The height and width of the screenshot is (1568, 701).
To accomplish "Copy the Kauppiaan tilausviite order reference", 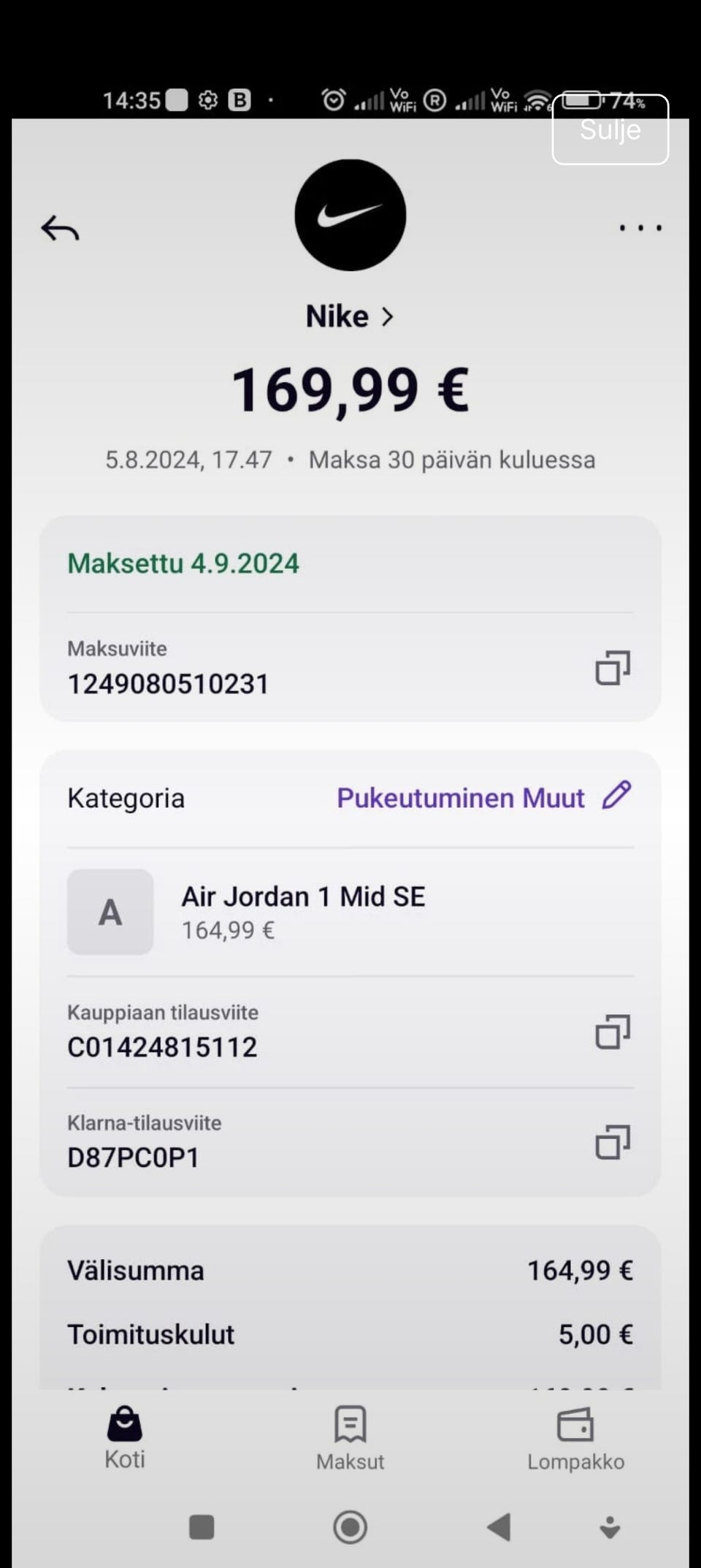I will 612,1030.
